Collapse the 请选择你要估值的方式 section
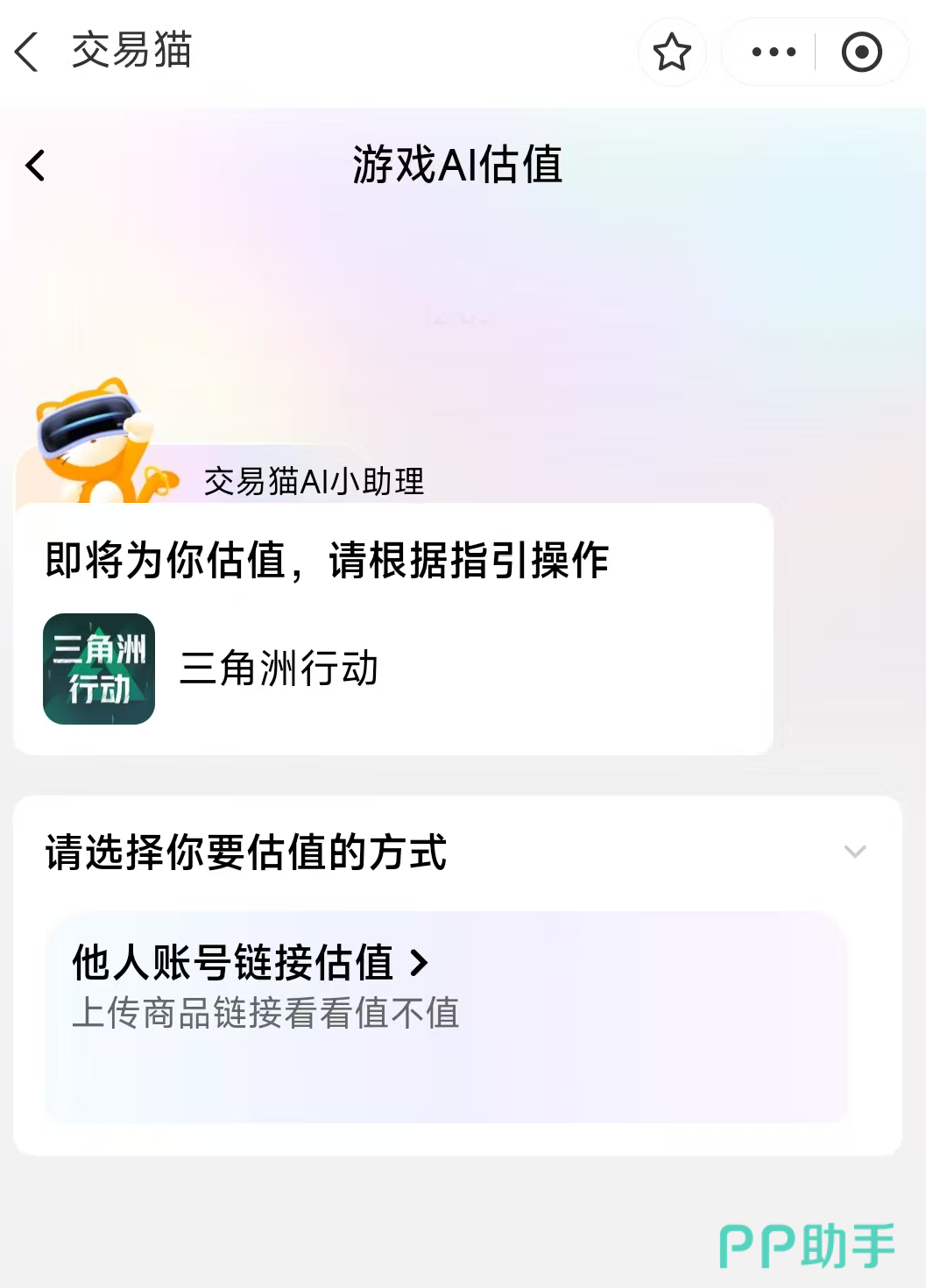The width and height of the screenshot is (926, 1288). [x=854, y=852]
